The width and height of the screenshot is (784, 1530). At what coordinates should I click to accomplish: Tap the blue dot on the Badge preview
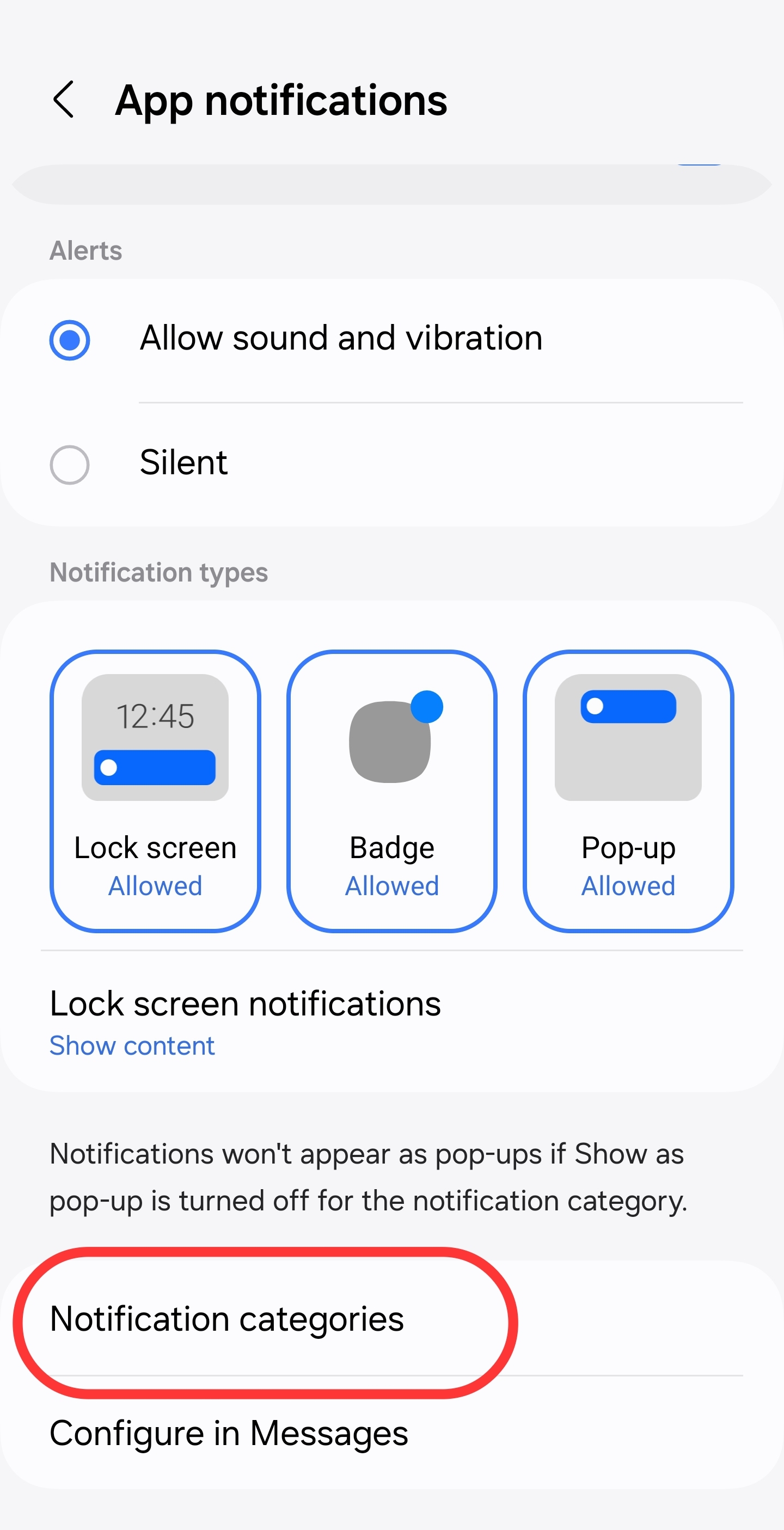click(426, 706)
